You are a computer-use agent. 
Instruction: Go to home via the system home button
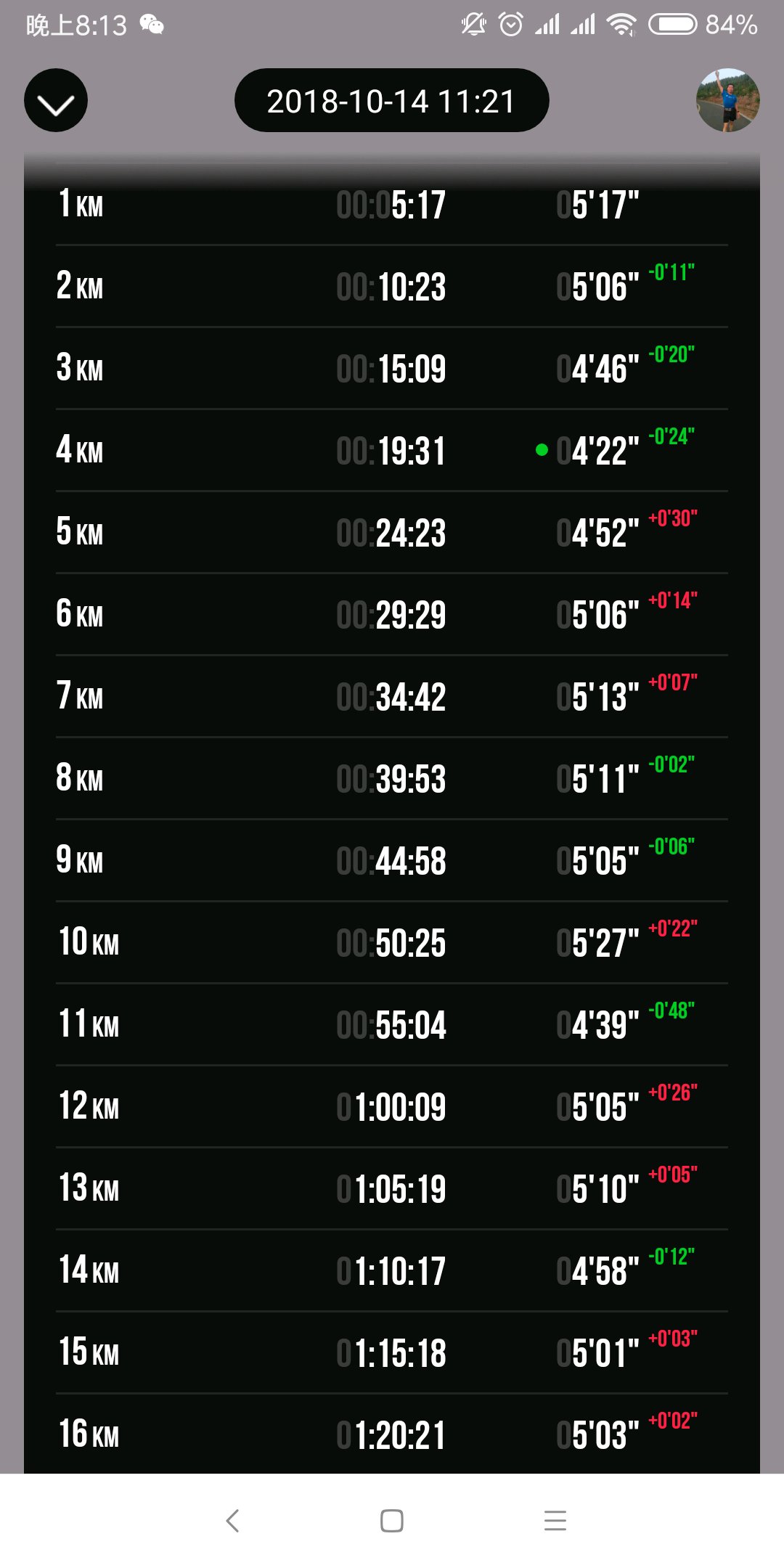(392, 1521)
